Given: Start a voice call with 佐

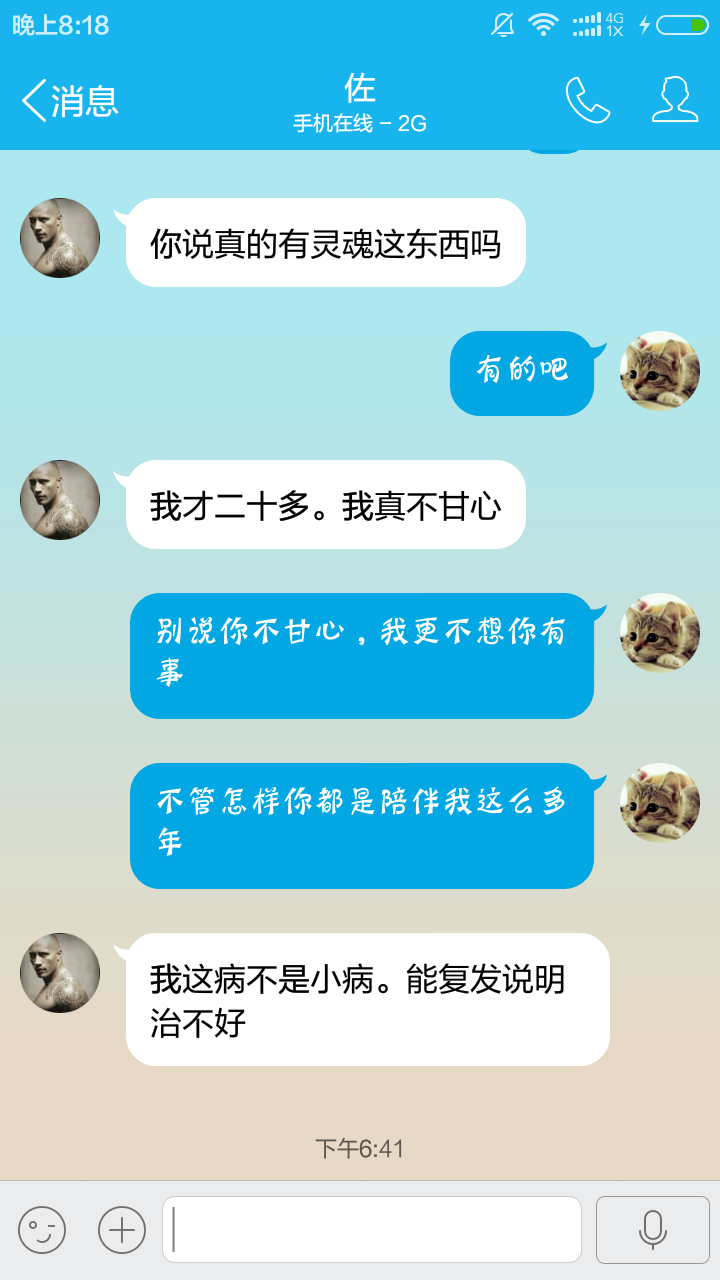Looking at the screenshot, I should click(587, 100).
